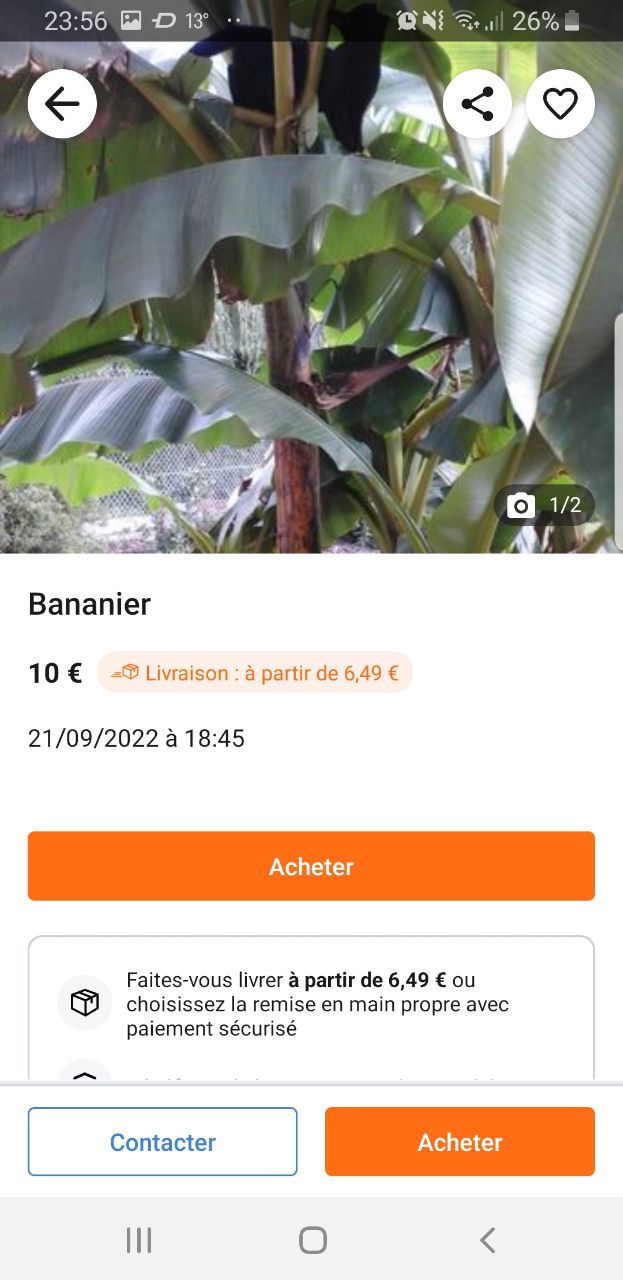The height and width of the screenshot is (1280, 623).
Task: Share this Bananier listing
Action: coord(477,104)
